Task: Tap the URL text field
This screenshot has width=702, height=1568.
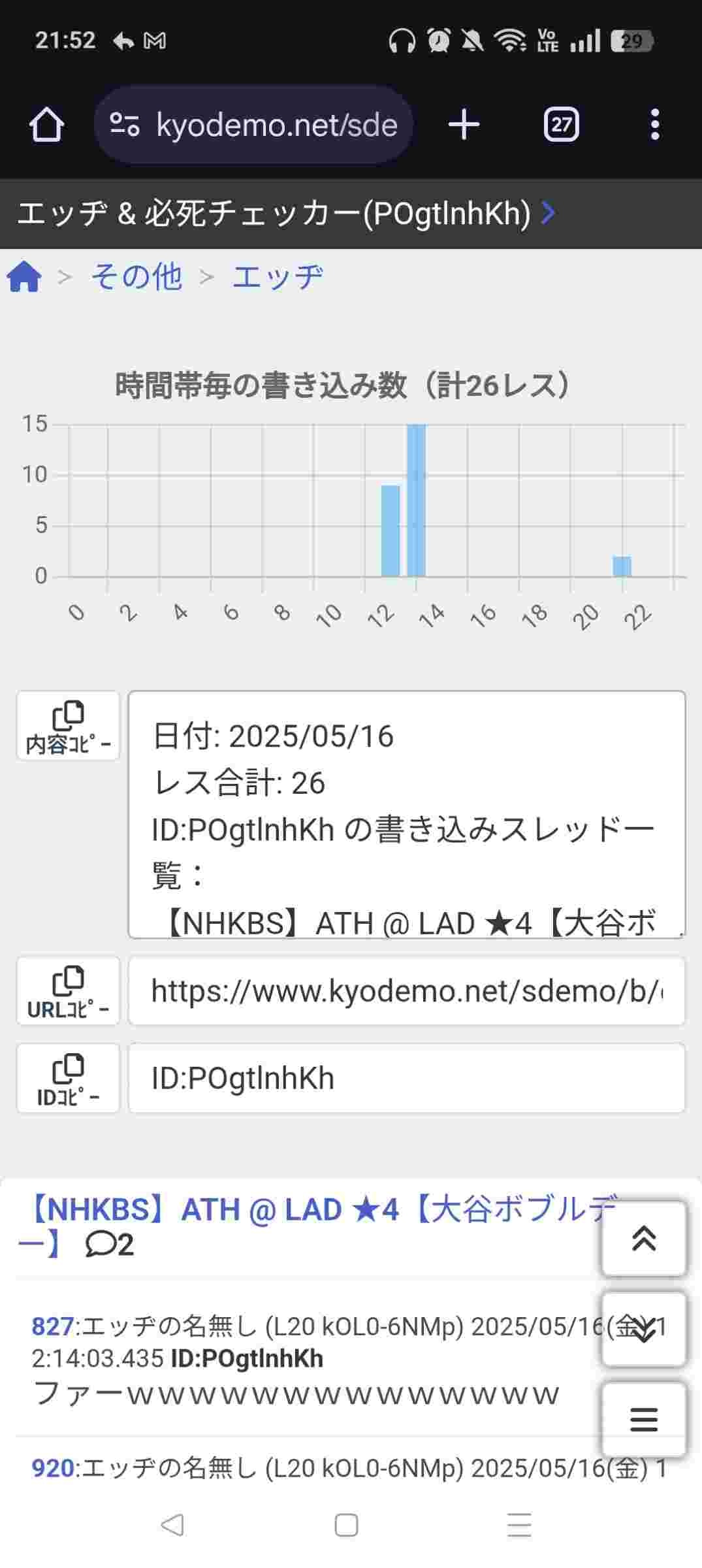Action: pyautogui.click(x=406, y=991)
